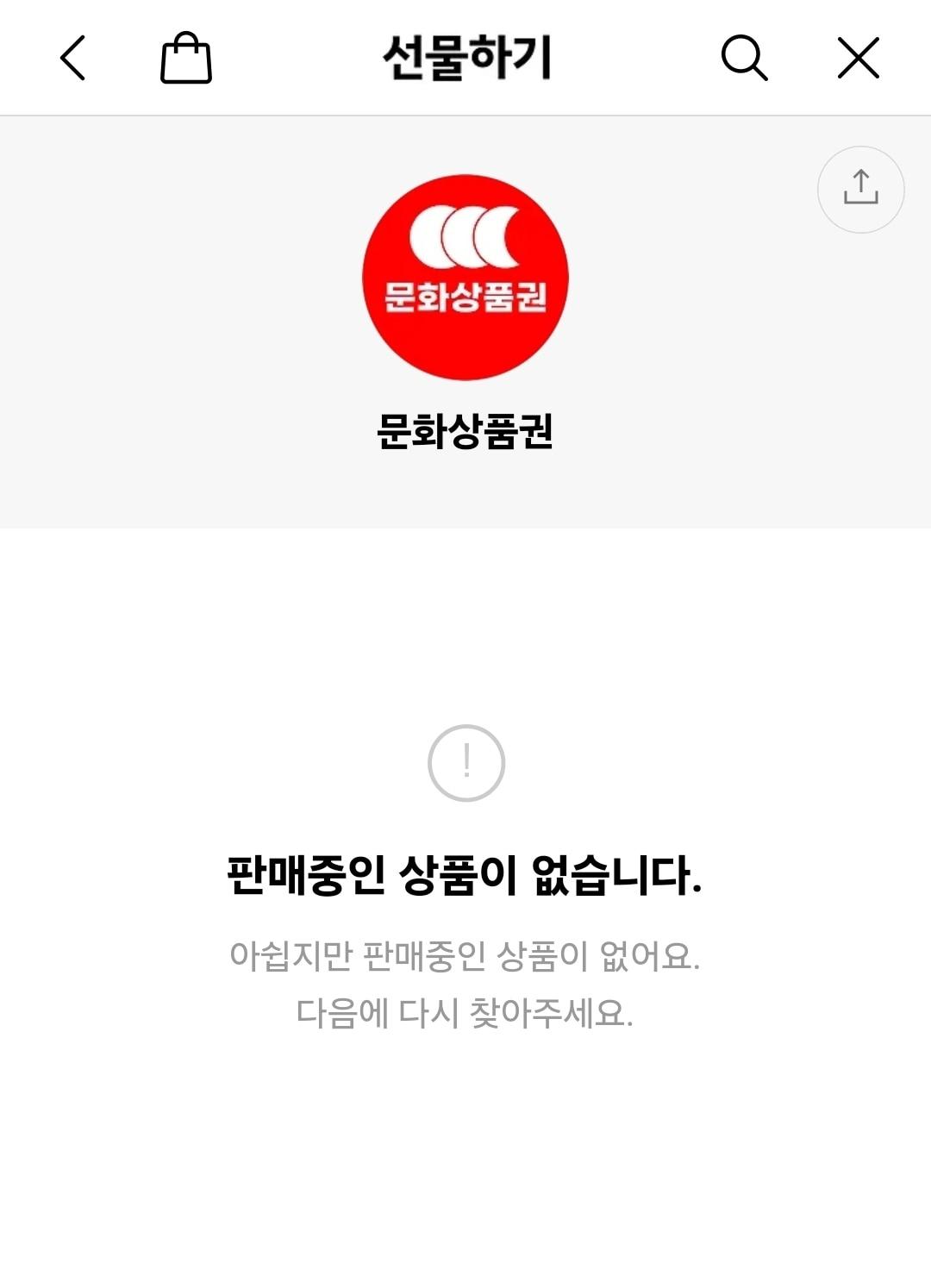Open search in 선물하기
931x1288 pixels.
pos(744,58)
